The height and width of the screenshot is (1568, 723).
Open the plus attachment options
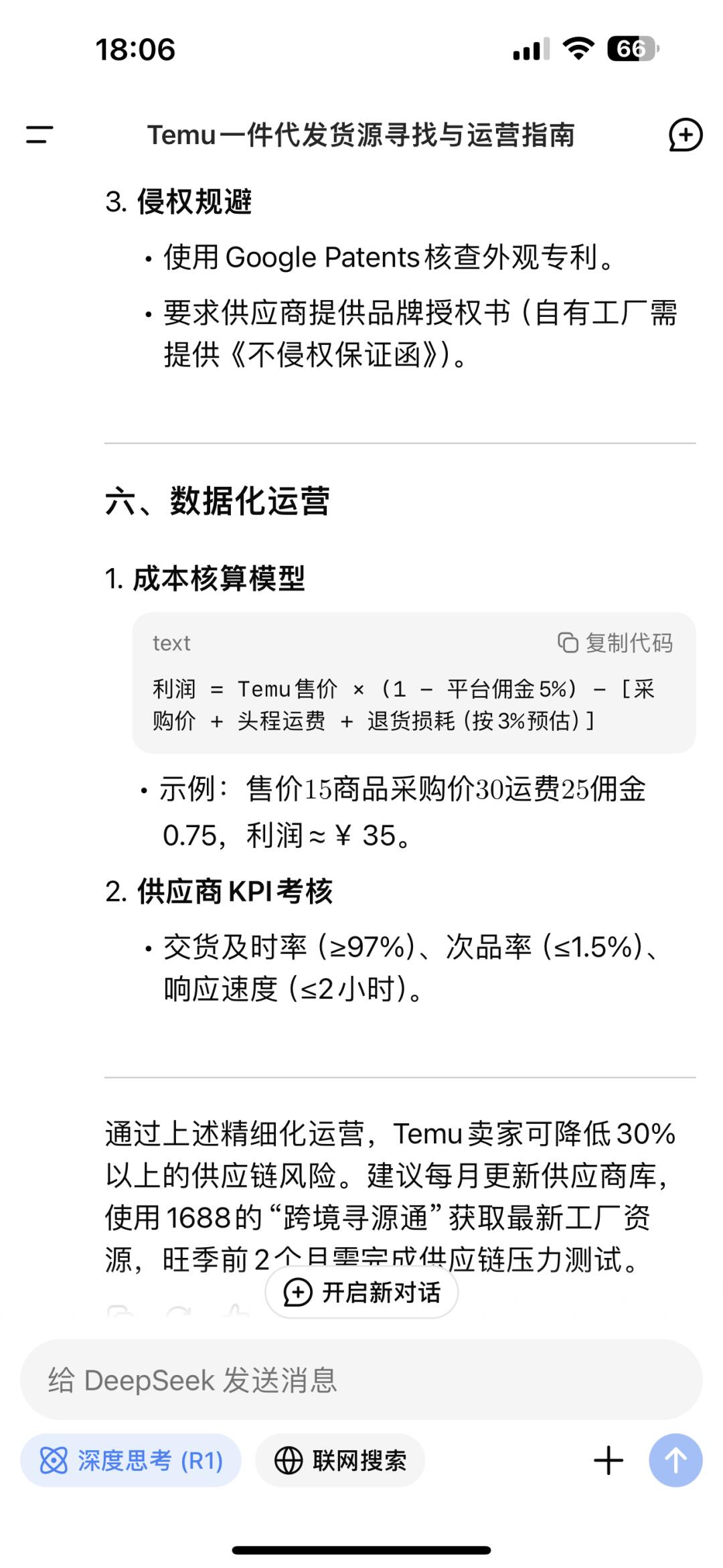609,1460
